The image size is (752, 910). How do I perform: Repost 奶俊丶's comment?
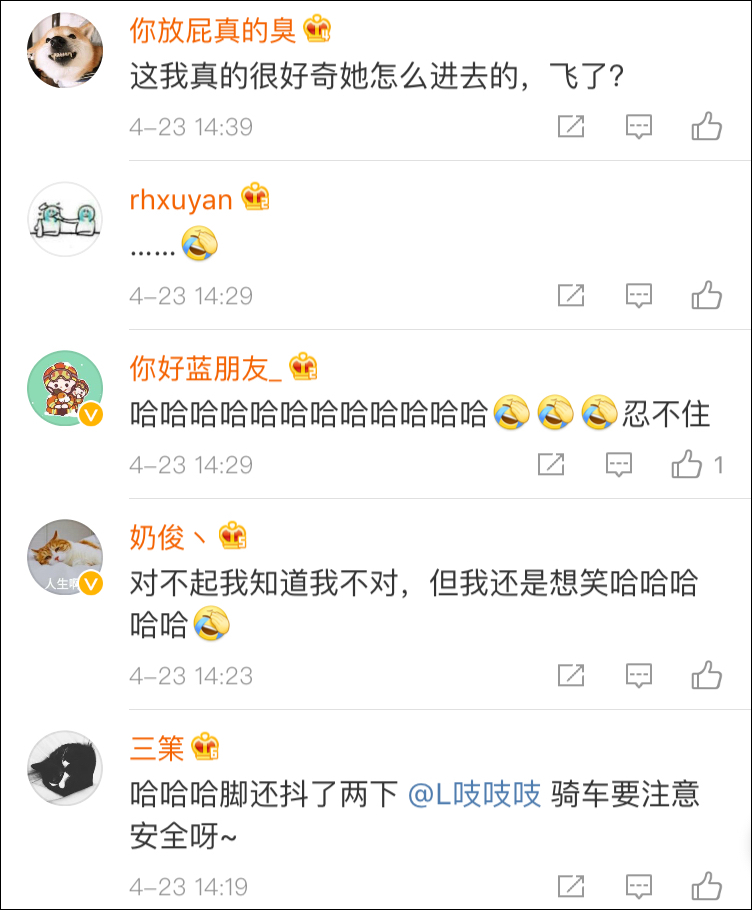[570, 675]
